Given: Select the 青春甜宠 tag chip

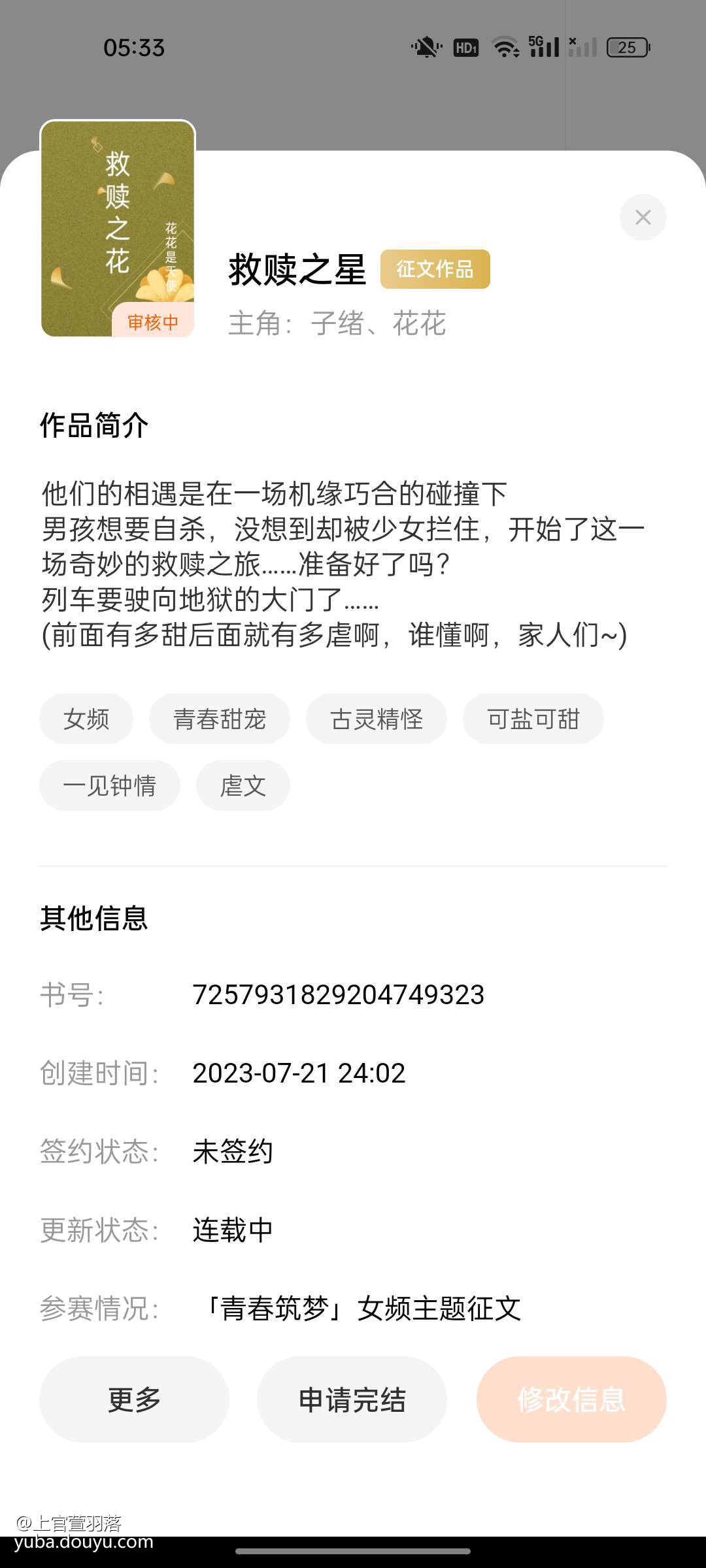Looking at the screenshot, I should pyautogui.click(x=219, y=719).
